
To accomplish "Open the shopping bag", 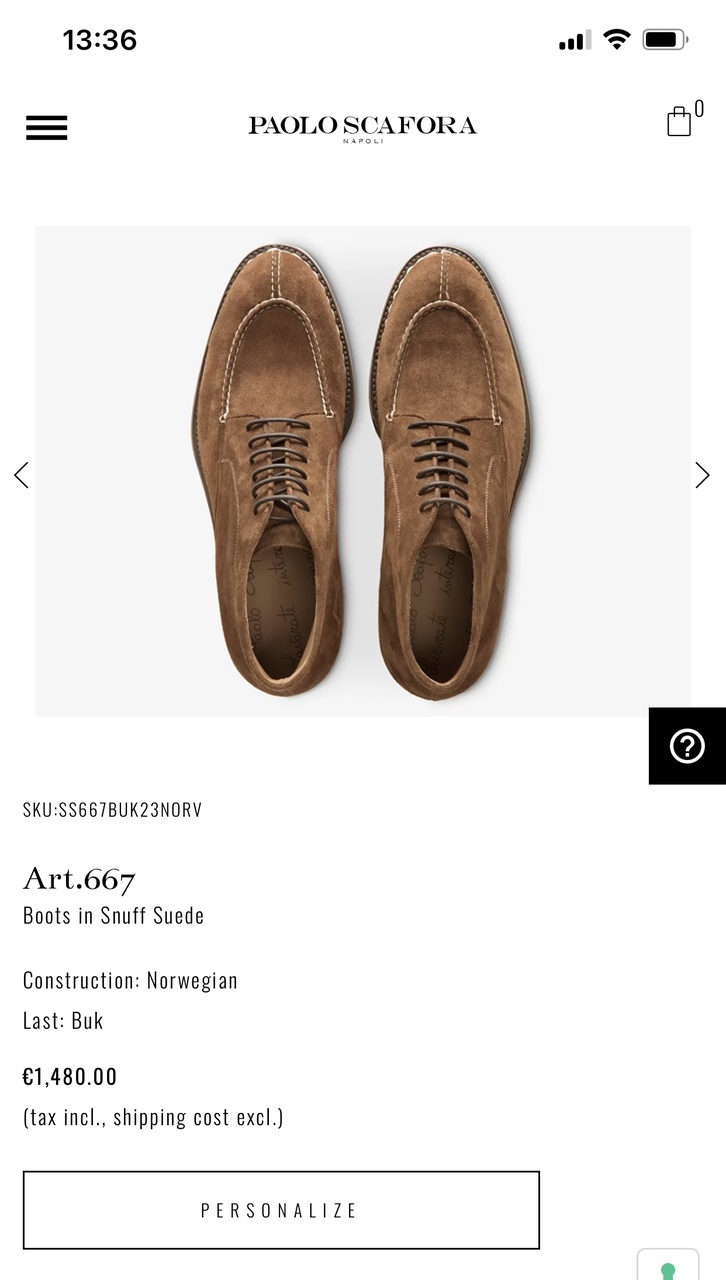I will 680,121.
